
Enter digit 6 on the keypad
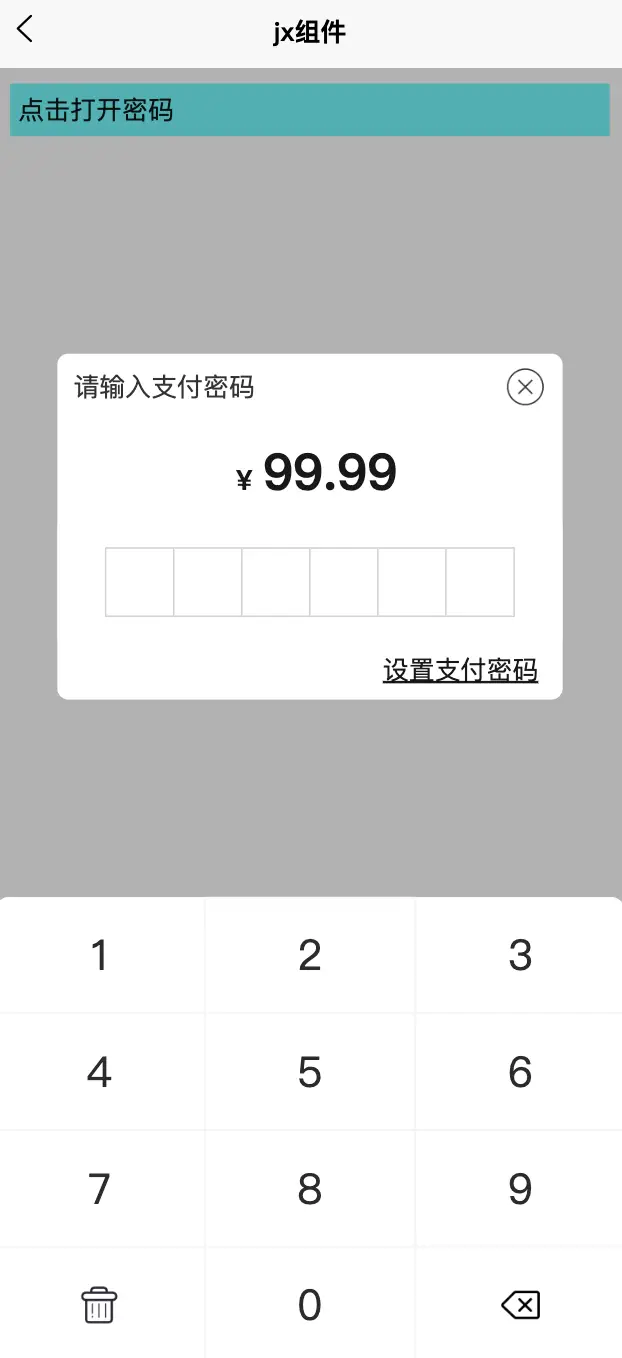(519, 1072)
